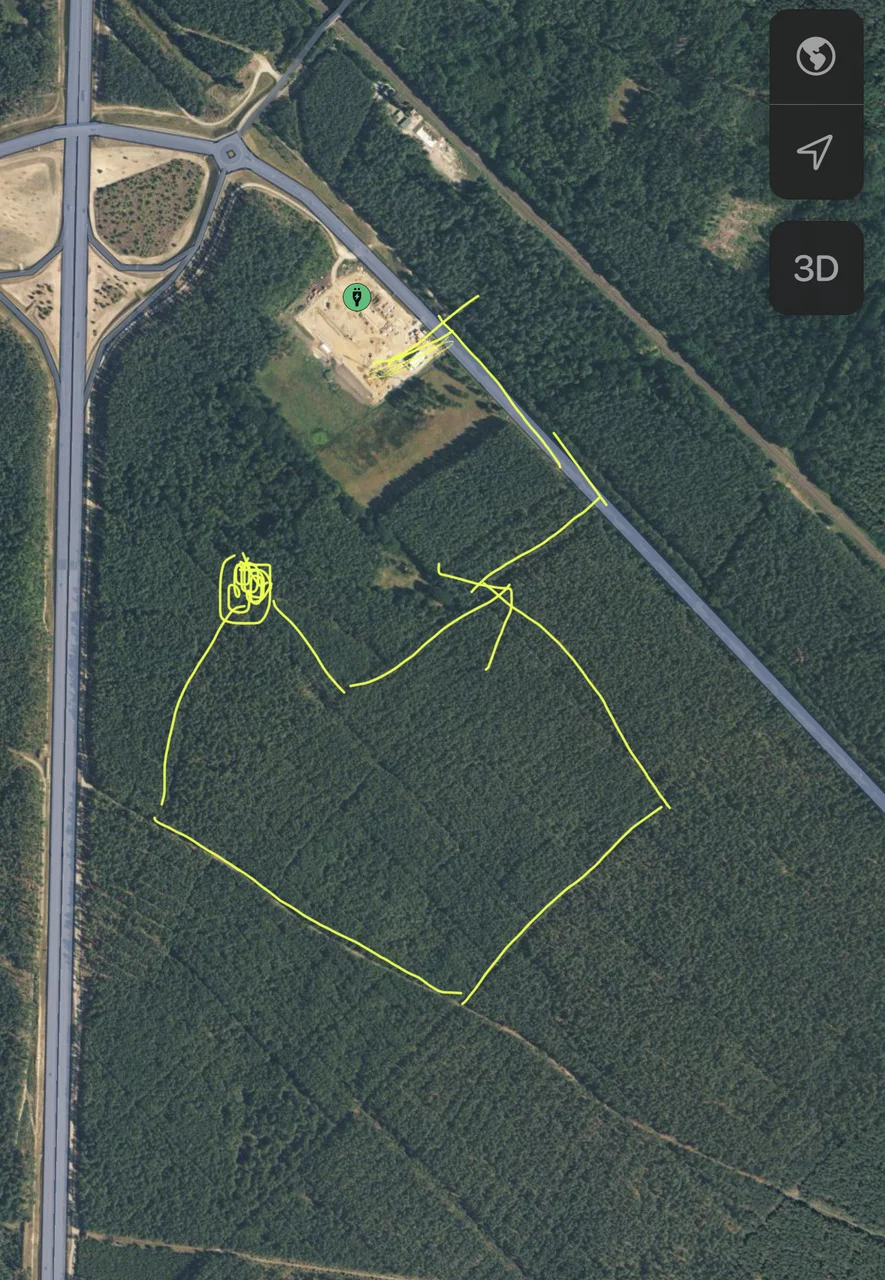Switch map to 3D view
Viewport: 885px width, 1280px height.
[815, 268]
